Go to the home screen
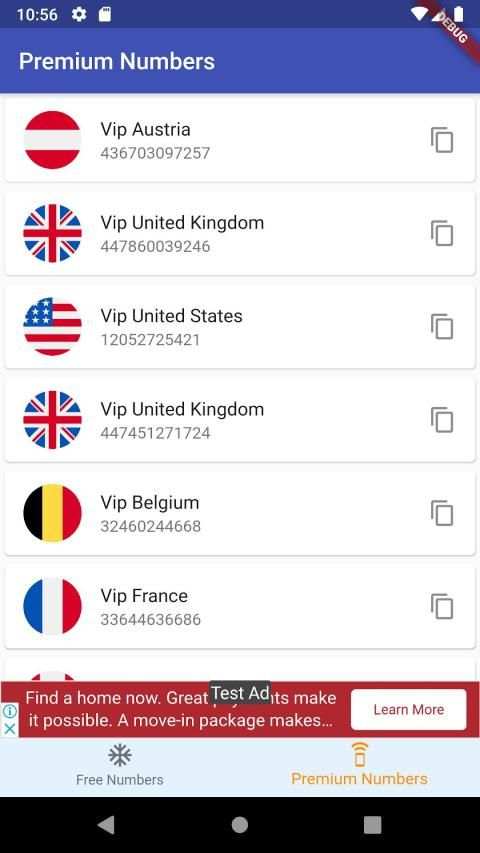 pos(239,825)
